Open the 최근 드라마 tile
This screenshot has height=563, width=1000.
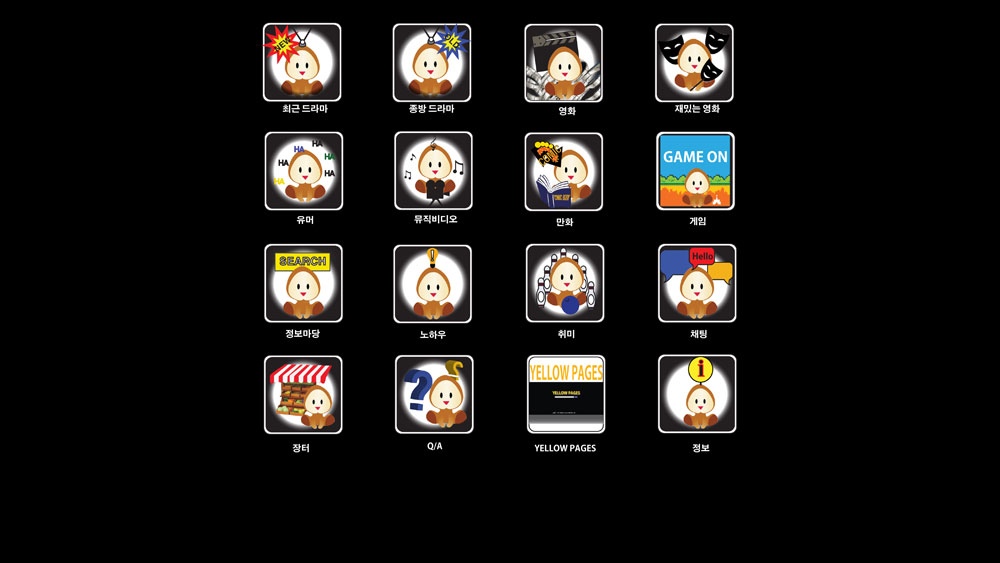point(302,62)
